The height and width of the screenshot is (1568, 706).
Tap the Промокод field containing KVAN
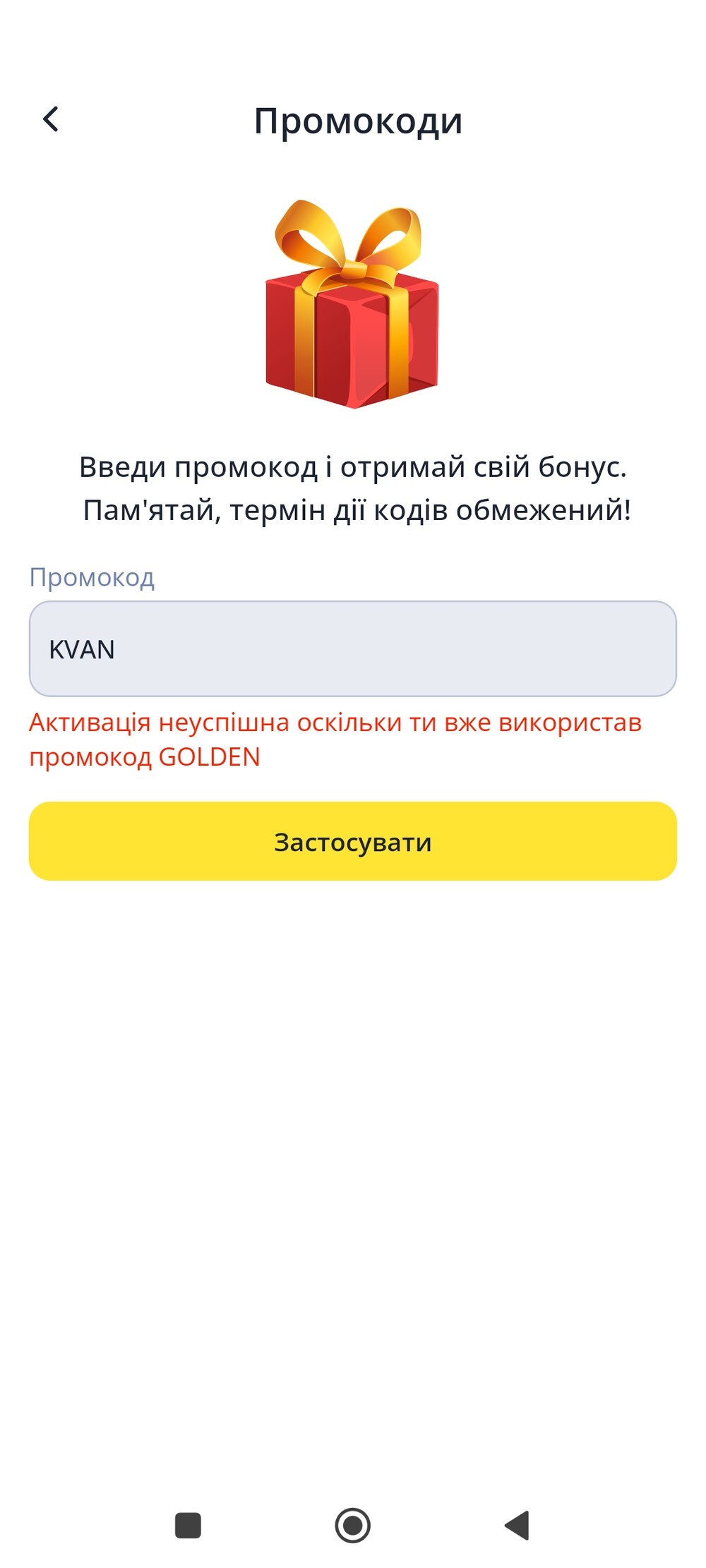(x=353, y=649)
